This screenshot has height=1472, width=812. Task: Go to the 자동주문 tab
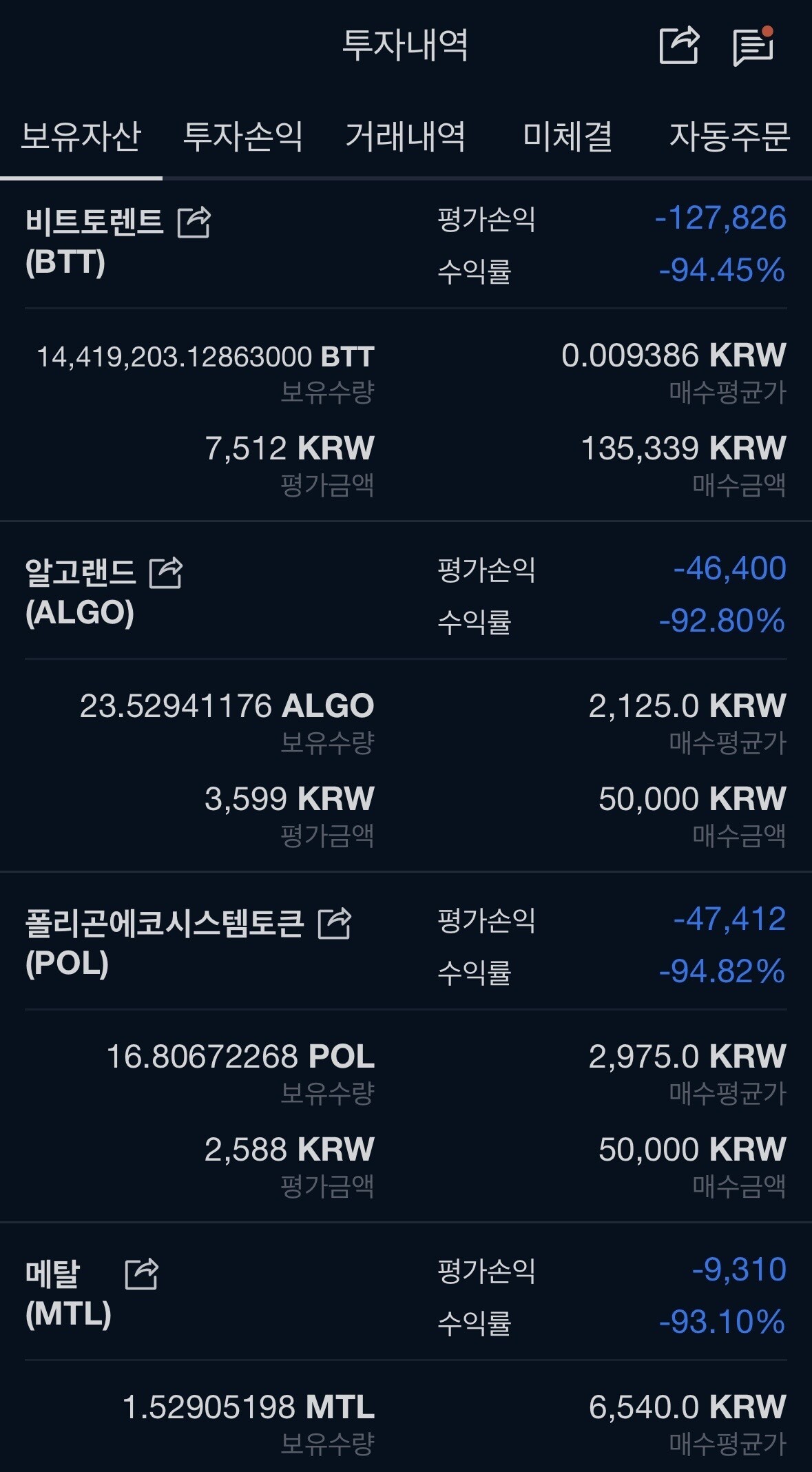coord(729,136)
